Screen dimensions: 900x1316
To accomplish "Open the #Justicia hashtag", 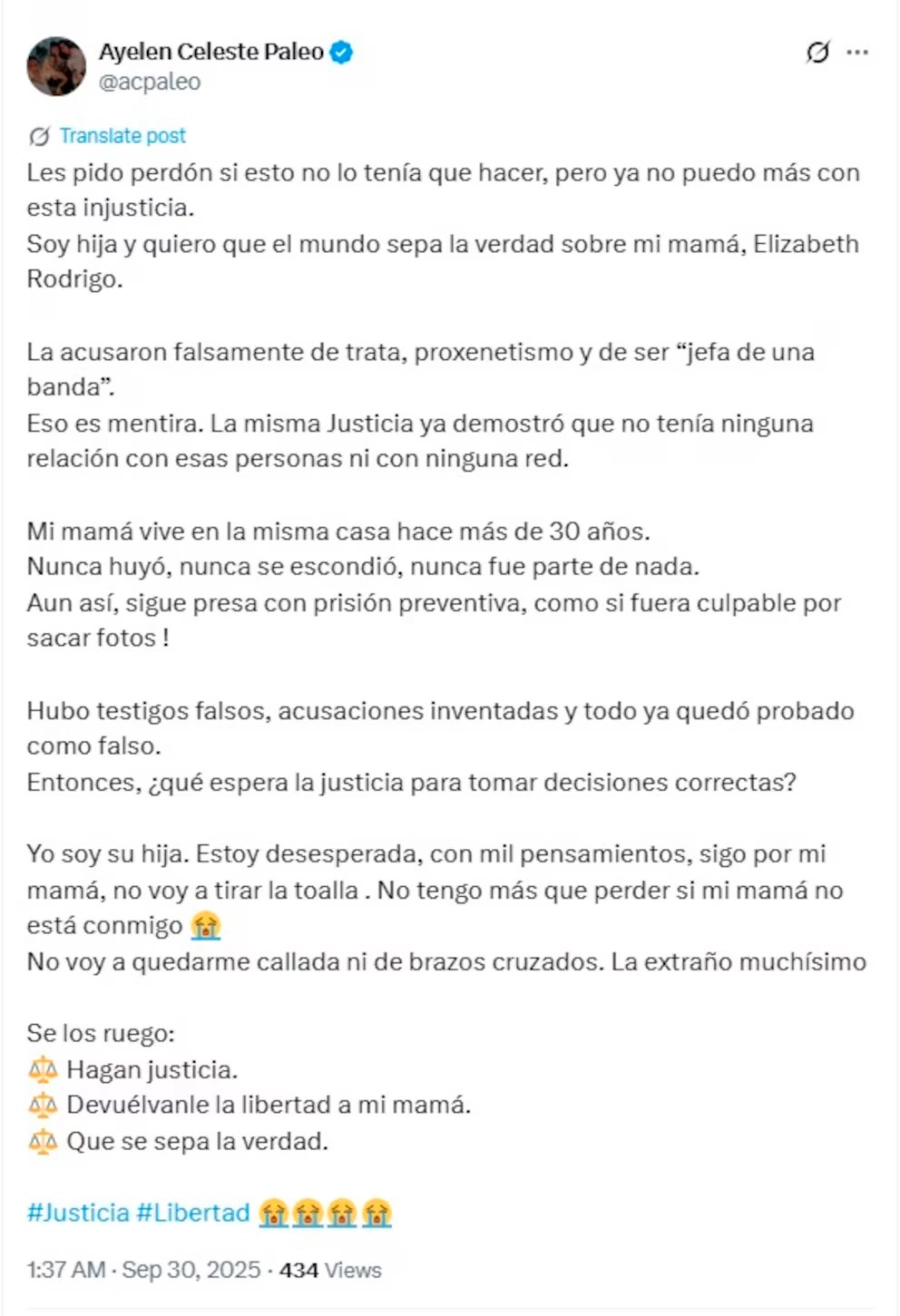I will click(x=77, y=1211).
